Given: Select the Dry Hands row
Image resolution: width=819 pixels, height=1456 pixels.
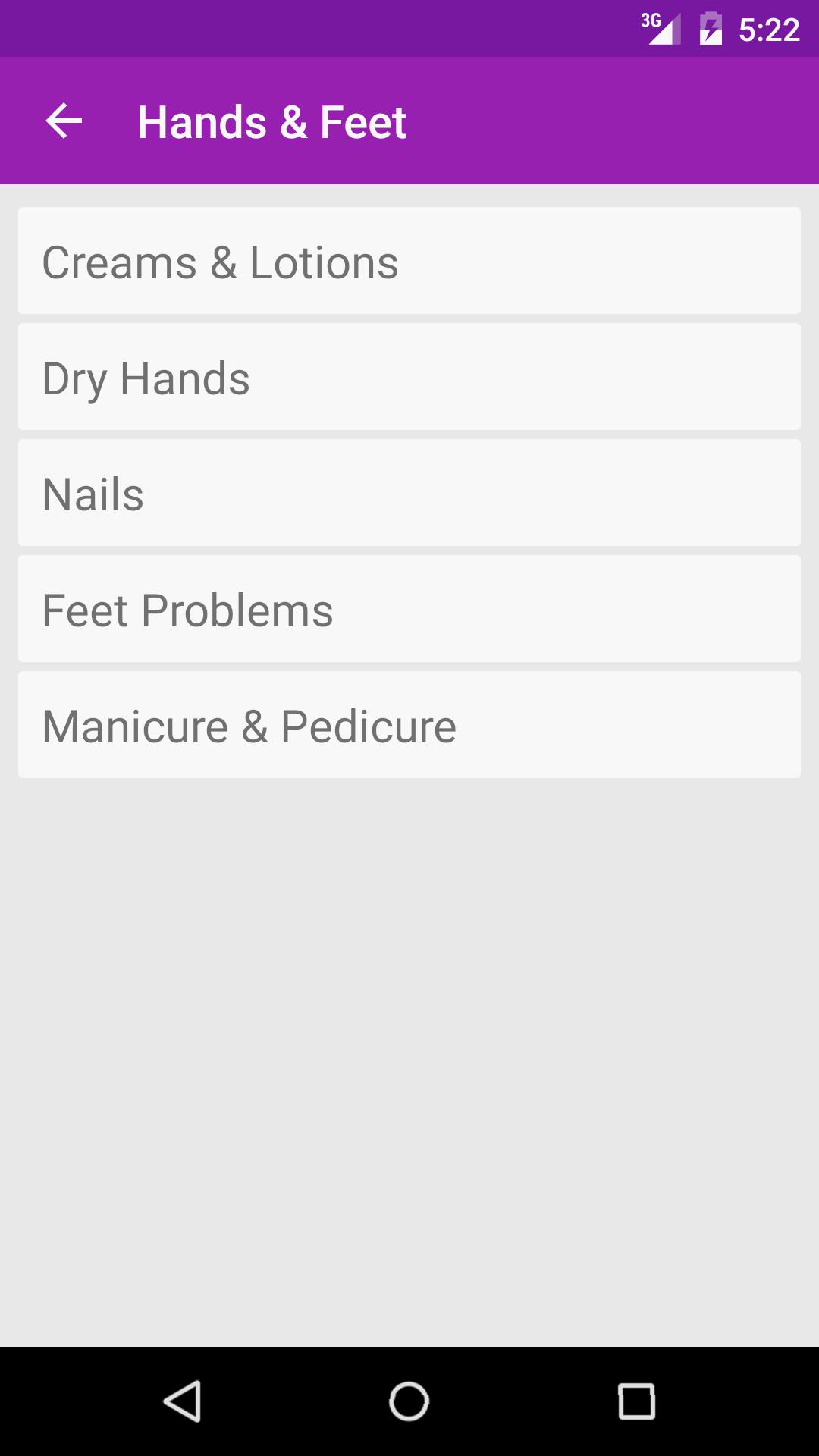Looking at the screenshot, I should pyautogui.click(x=409, y=377).
